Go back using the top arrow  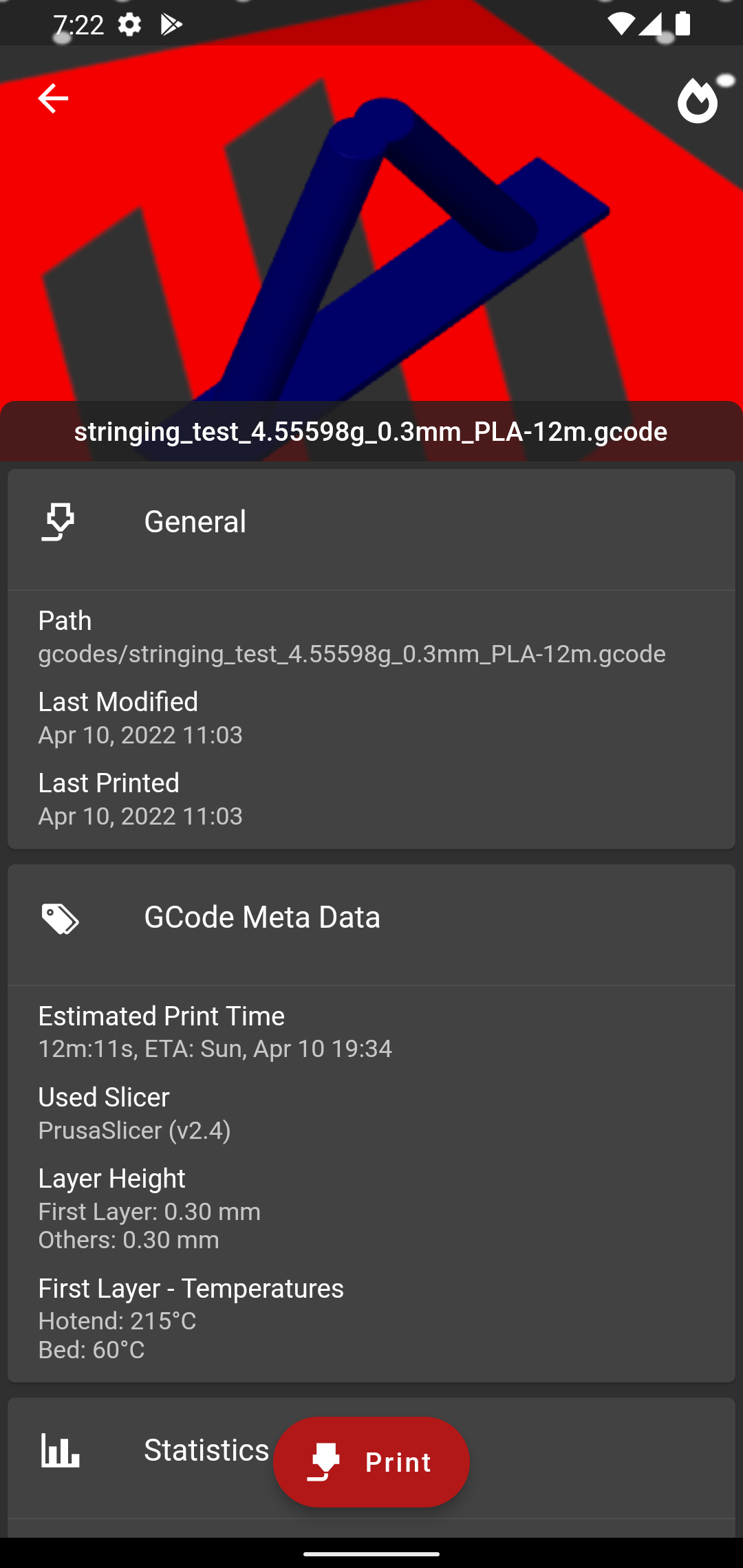(x=53, y=99)
